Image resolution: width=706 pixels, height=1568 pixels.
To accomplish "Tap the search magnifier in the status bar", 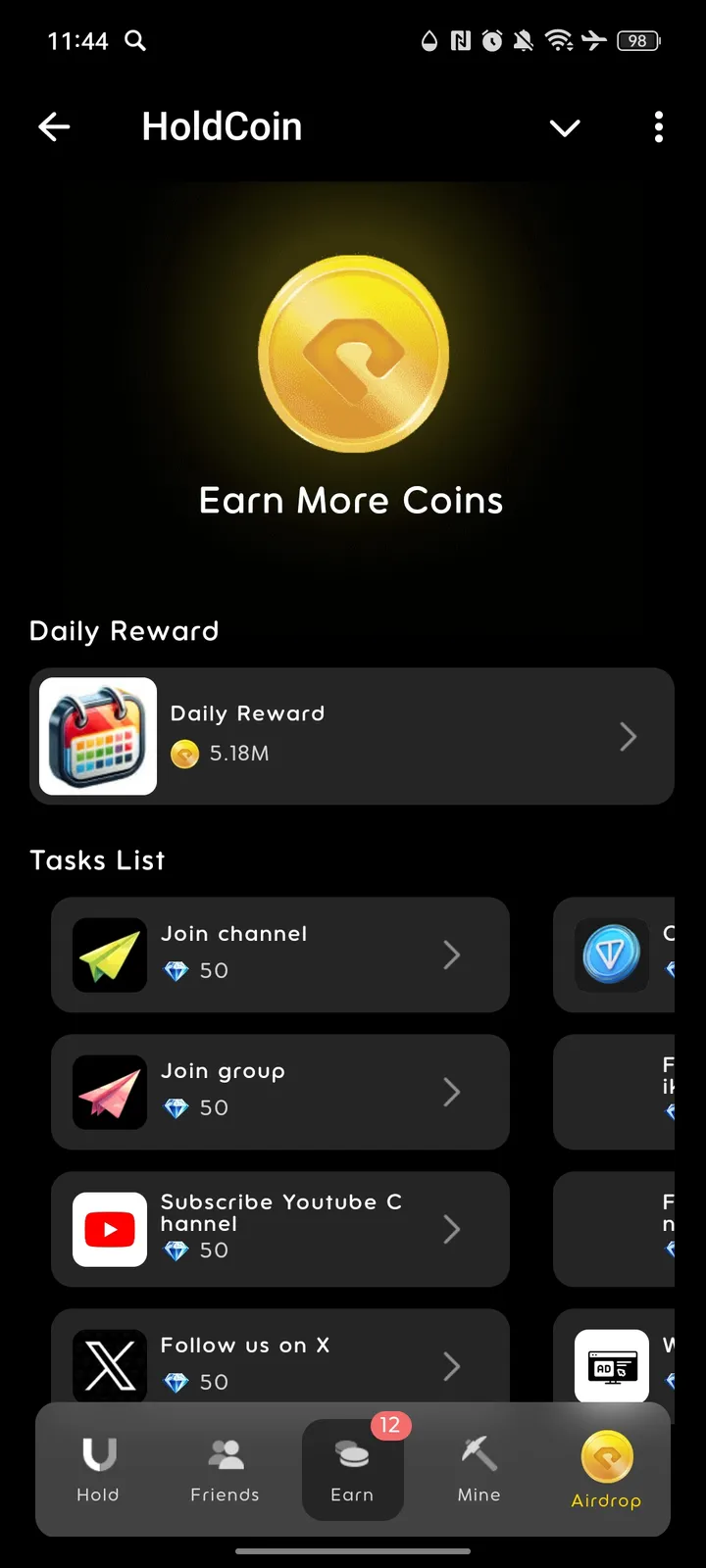I will click(134, 41).
